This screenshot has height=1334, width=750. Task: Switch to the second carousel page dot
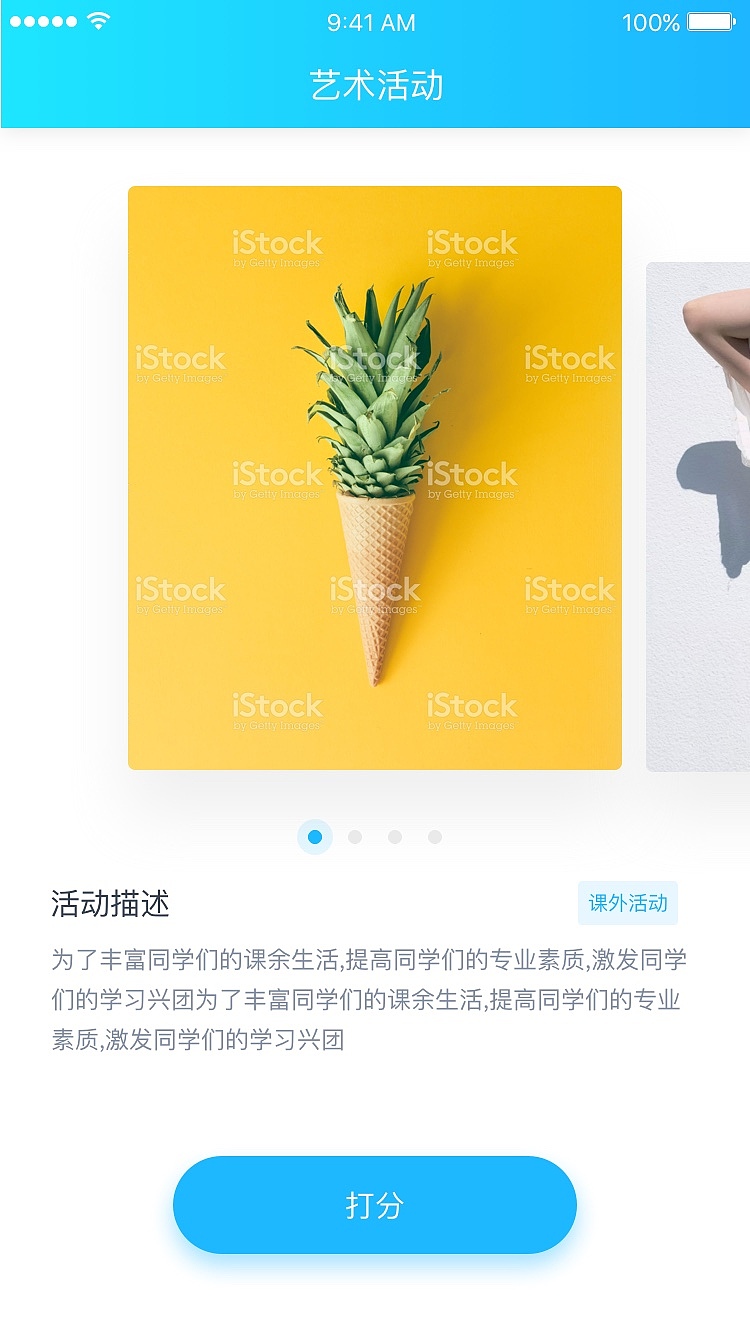pyautogui.click(x=355, y=837)
